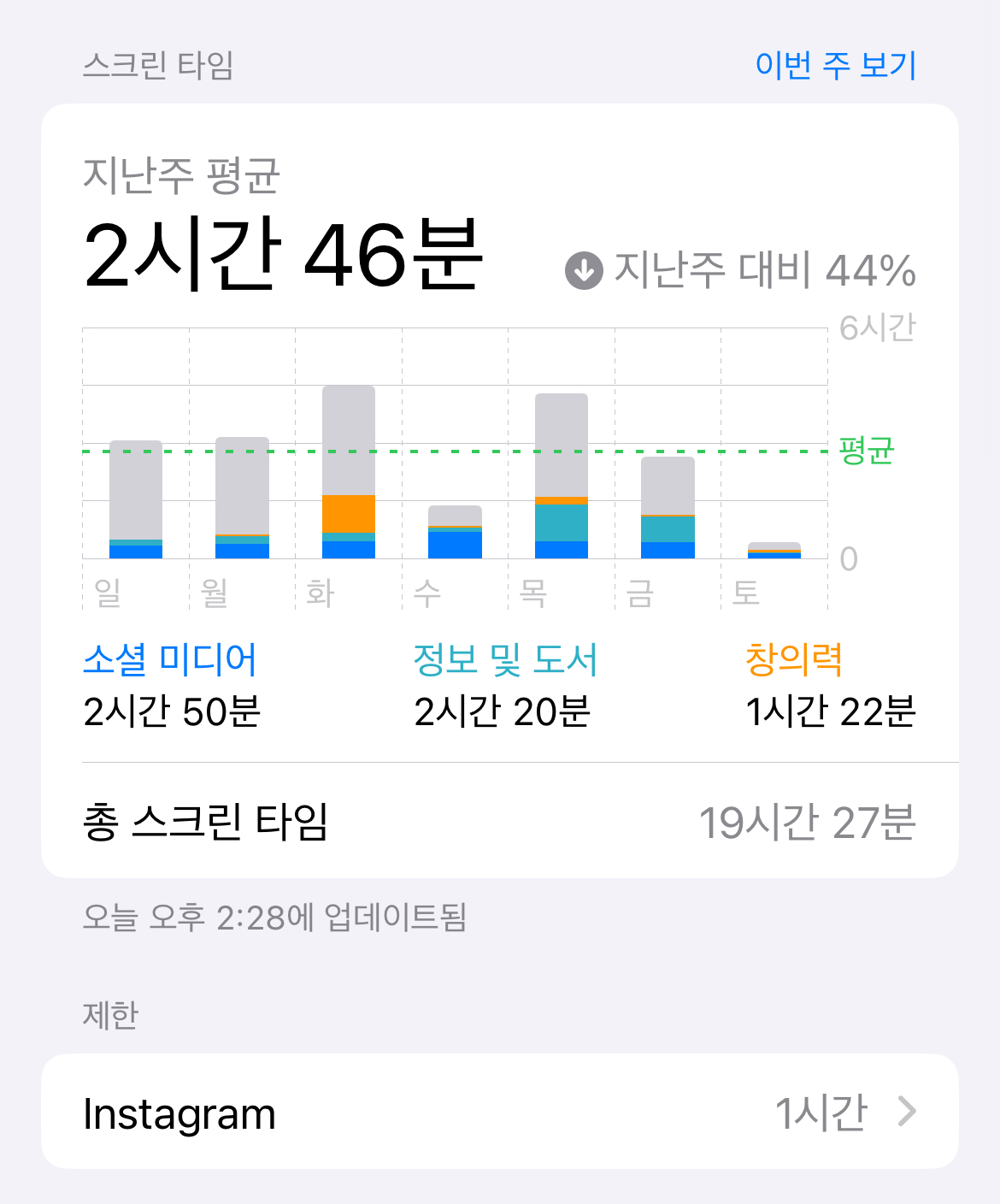Tap the 이번 주 보기 link

click(x=835, y=65)
